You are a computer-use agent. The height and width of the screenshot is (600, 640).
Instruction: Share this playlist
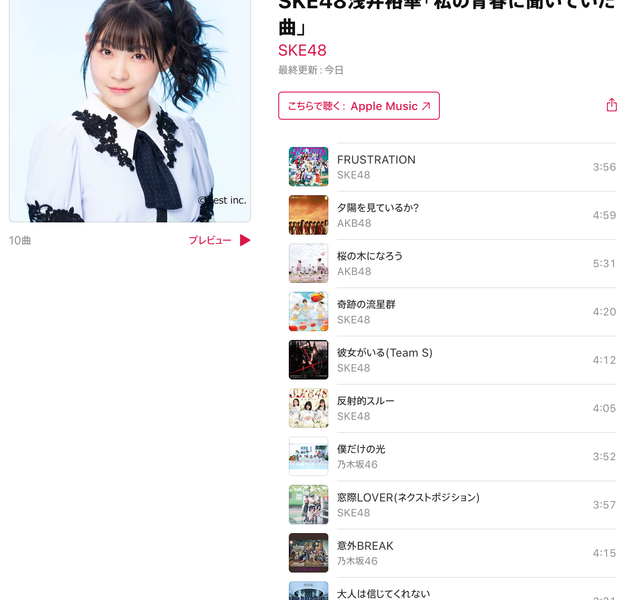(612, 106)
